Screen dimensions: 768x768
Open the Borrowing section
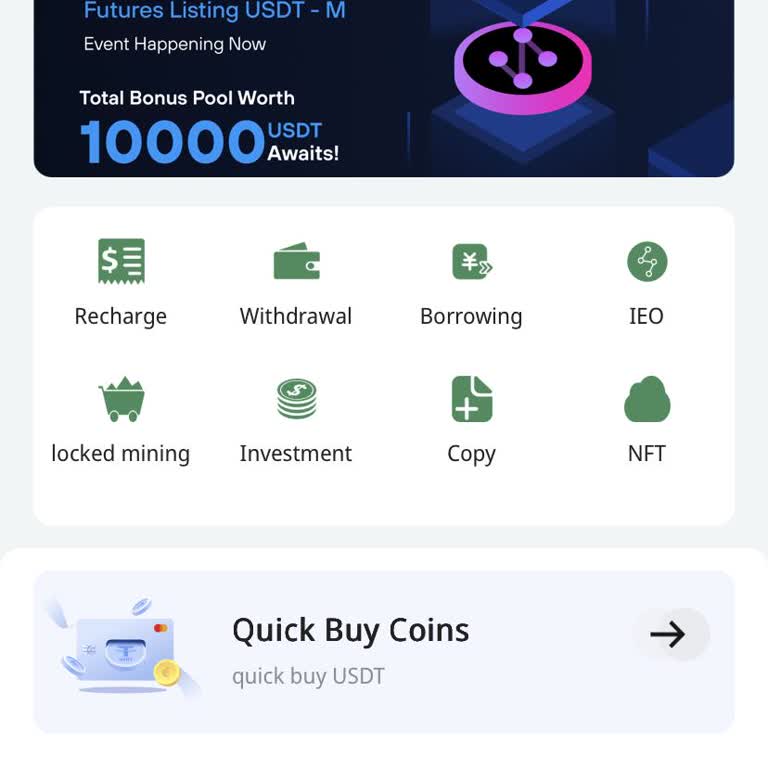point(471,282)
